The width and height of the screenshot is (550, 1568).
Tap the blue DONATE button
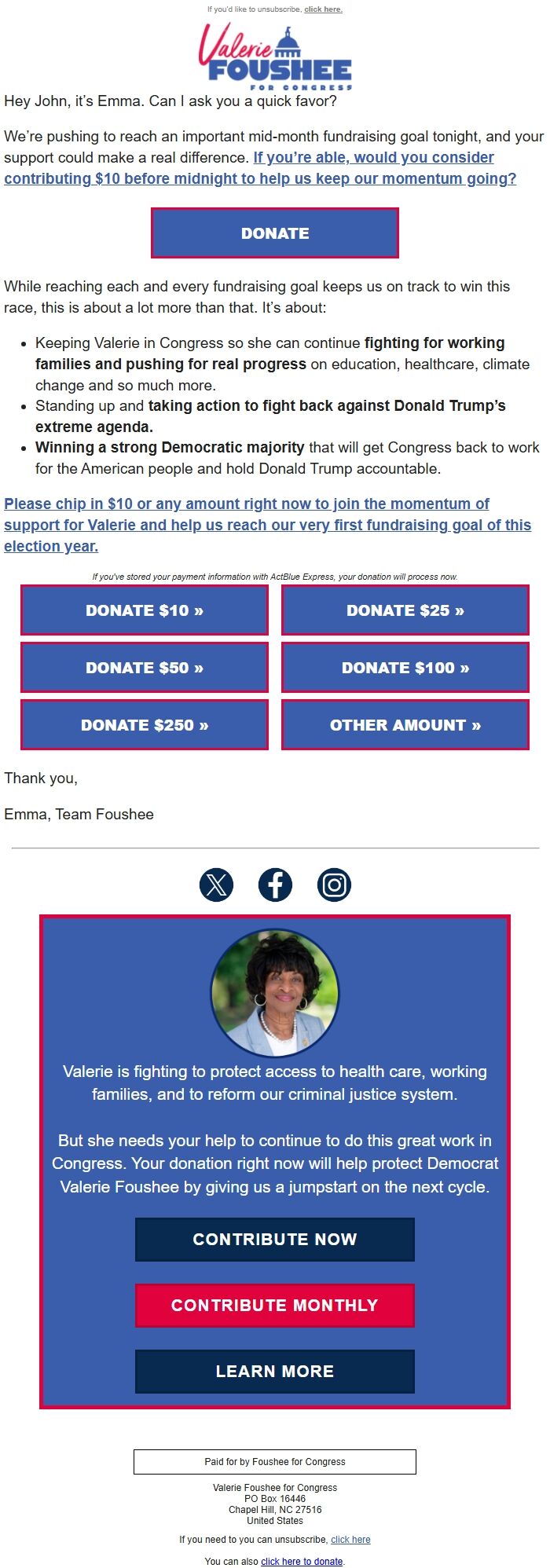pyautogui.click(x=275, y=233)
